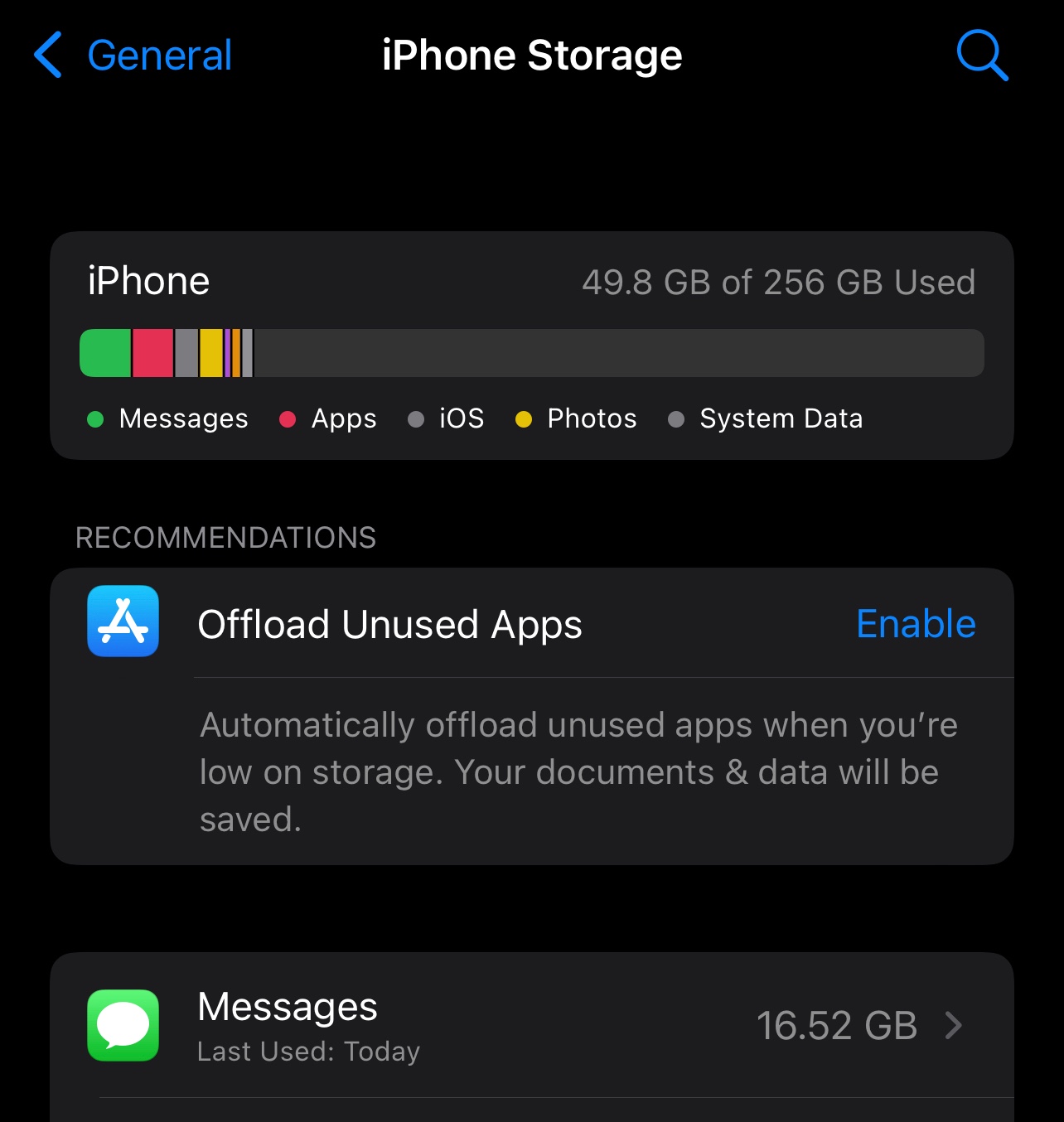Enable the Offload Unused Apps recommendation
Viewport: 1064px width, 1122px height.
click(x=916, y=623)
